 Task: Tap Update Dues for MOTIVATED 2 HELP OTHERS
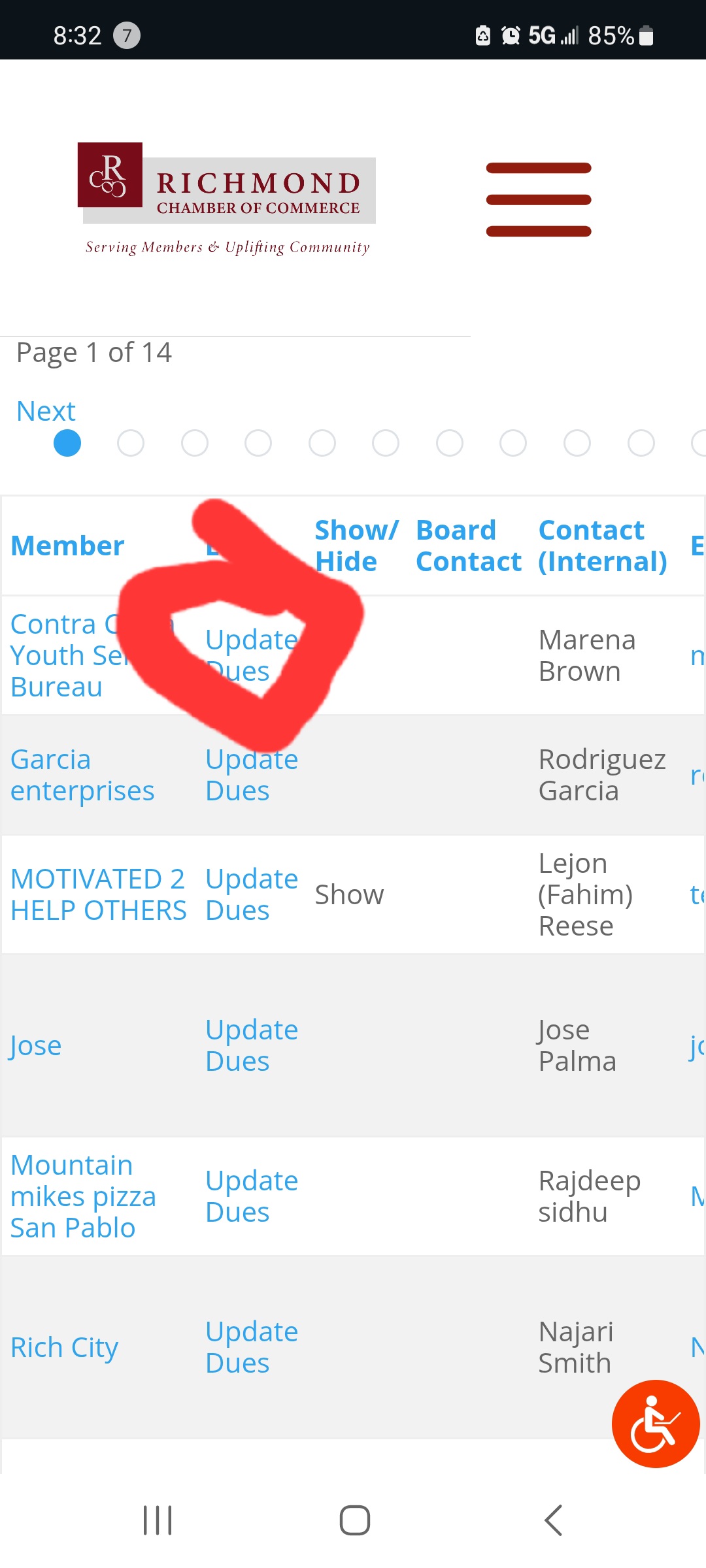(251, 894)
